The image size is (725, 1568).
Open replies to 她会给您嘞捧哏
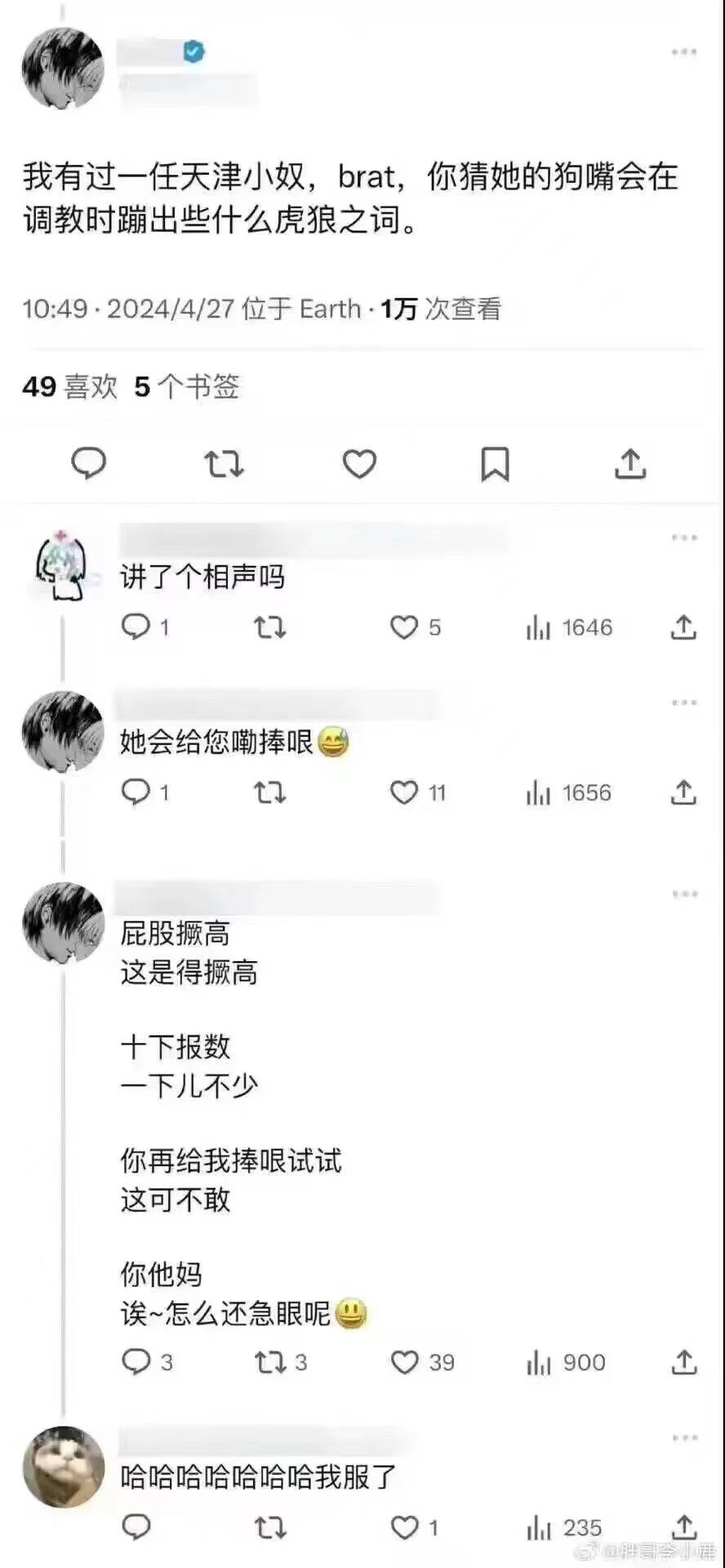pos(136,792)
